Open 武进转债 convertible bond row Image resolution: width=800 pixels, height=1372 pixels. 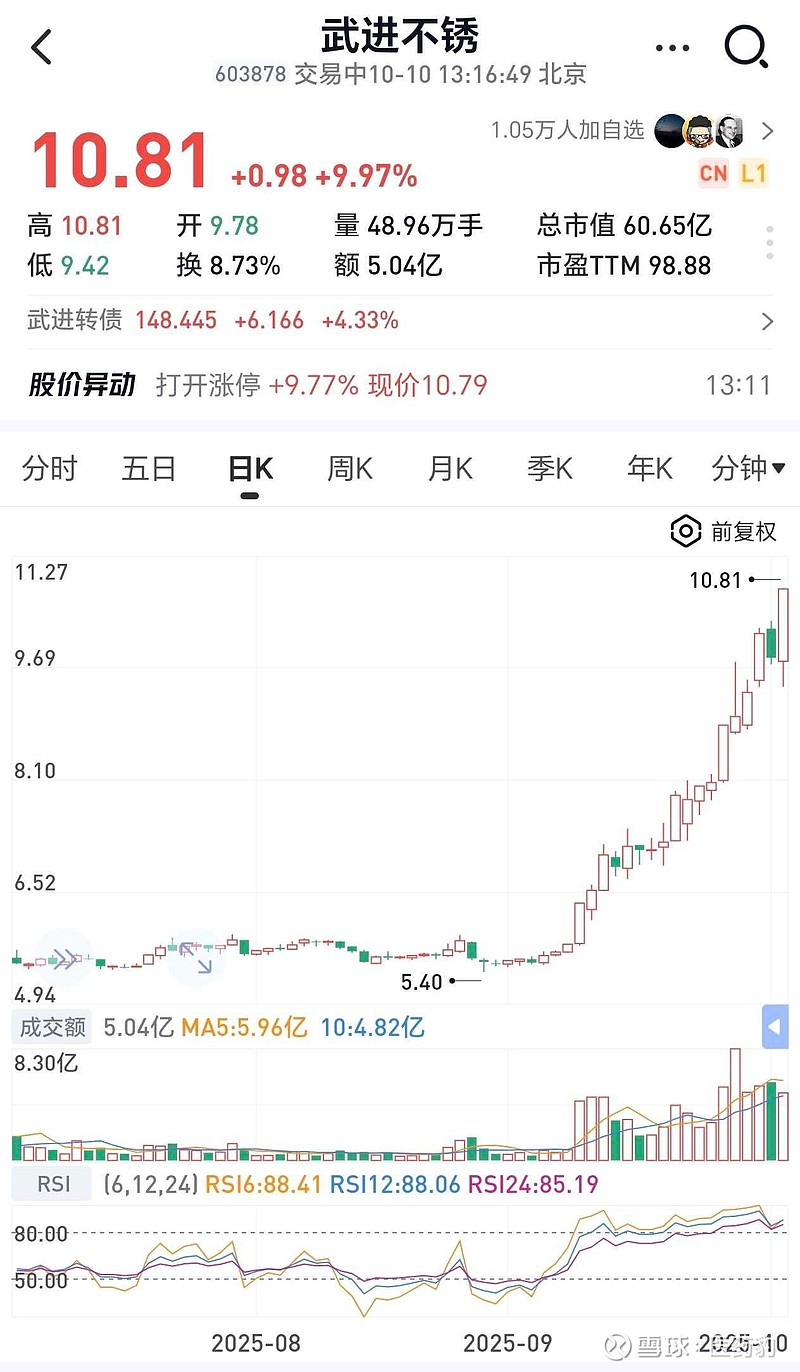400,321
